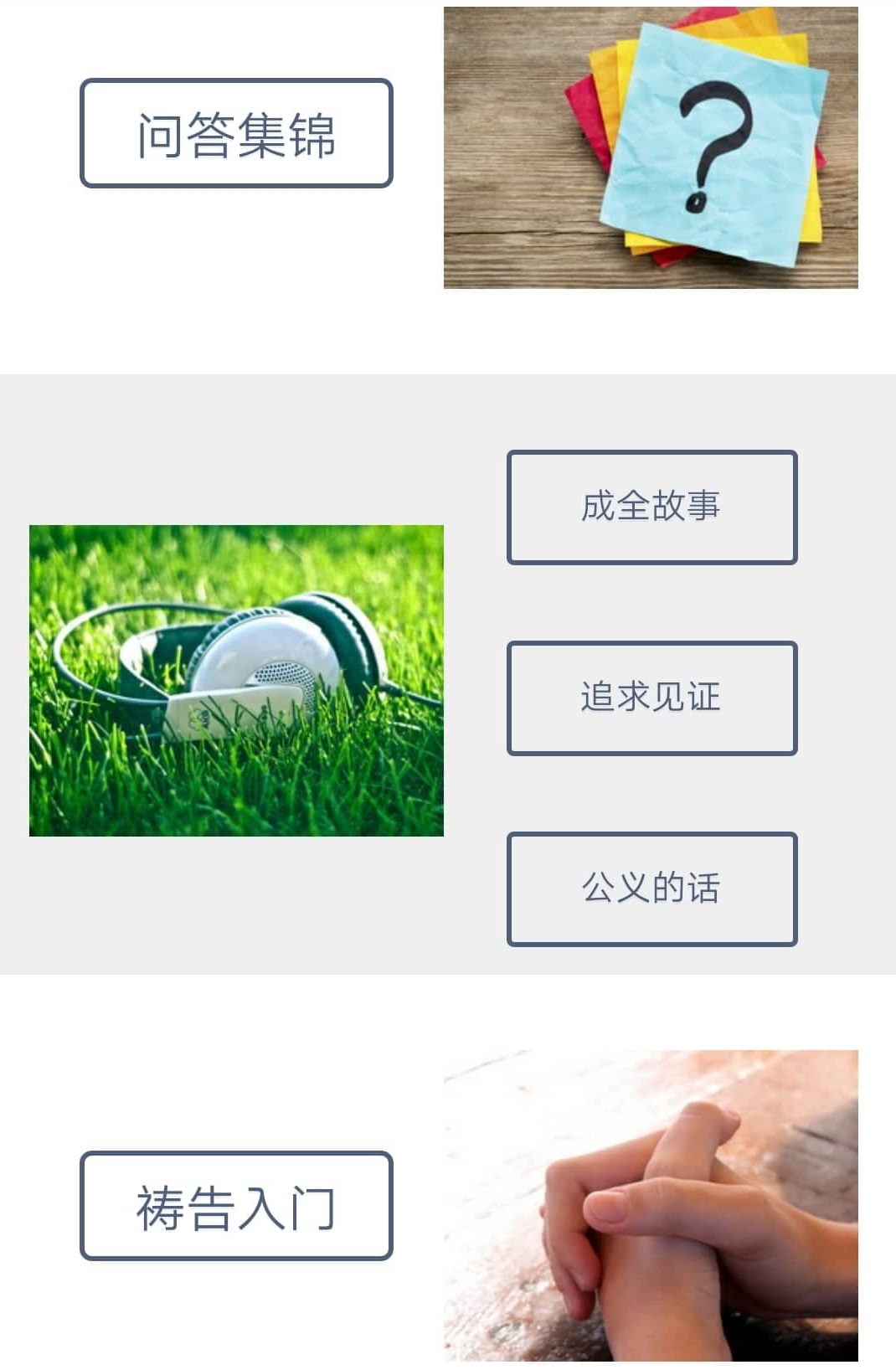Go to 追求见证
896x1370 pixels.
point(651,698)
